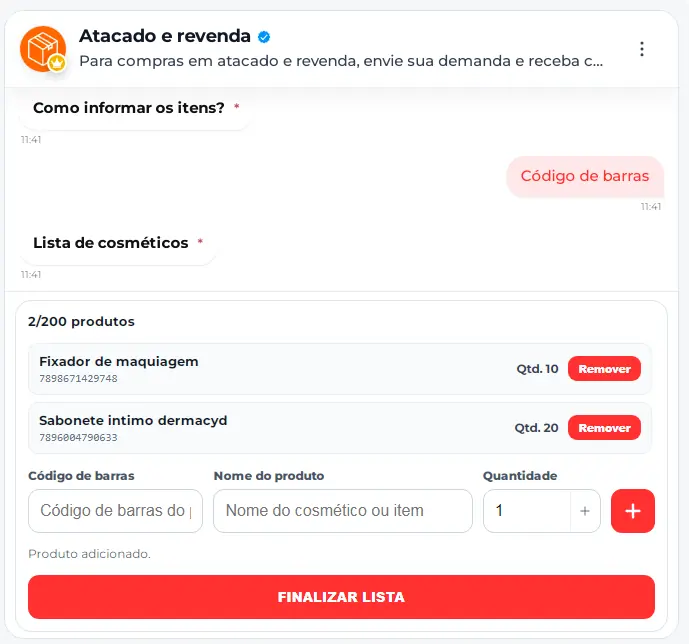The image size is (689, 644).
Task: Increase quantity with the small plus
Action: (585, 511)
